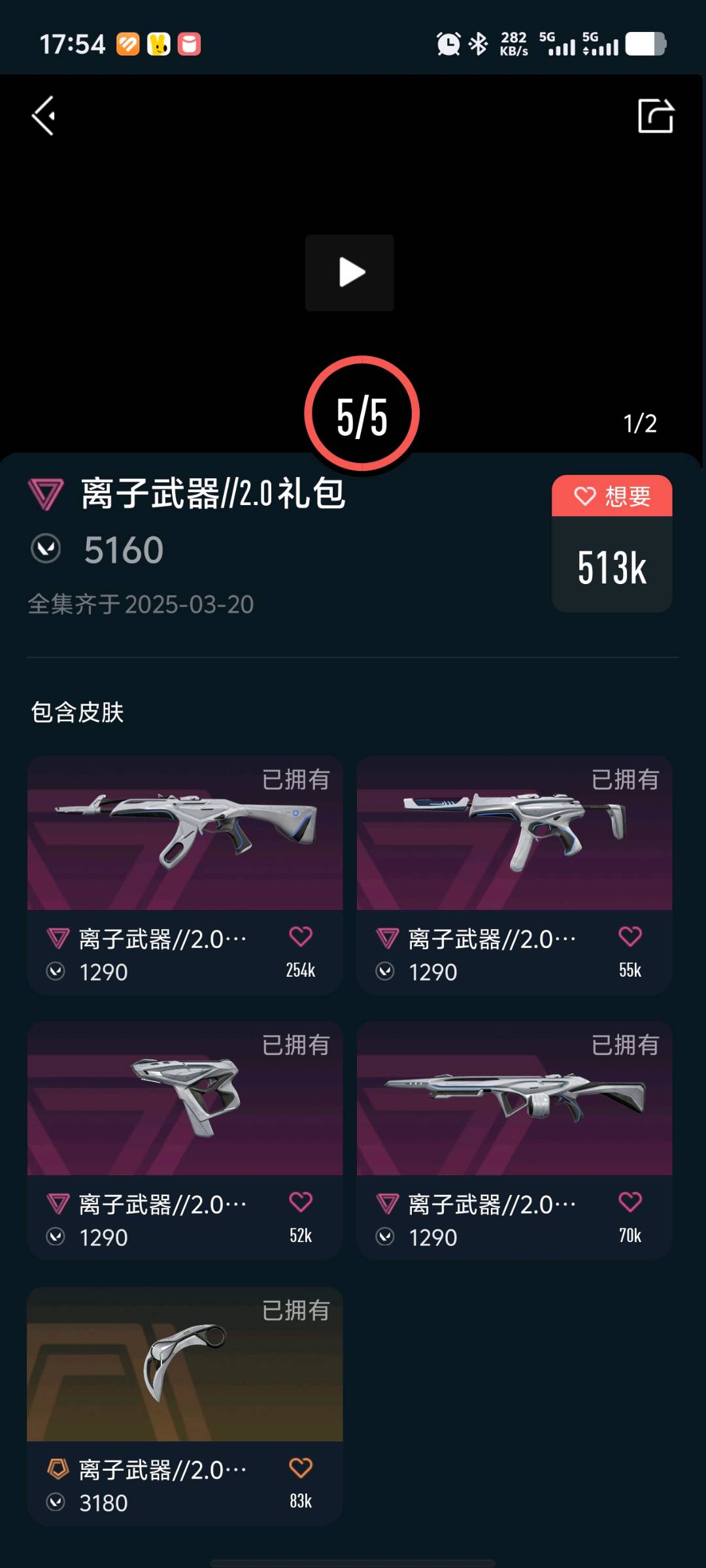The image size is (706, 1568).
Task: Open the pistol skin card with 52k likes
Action: point(185,1099)
